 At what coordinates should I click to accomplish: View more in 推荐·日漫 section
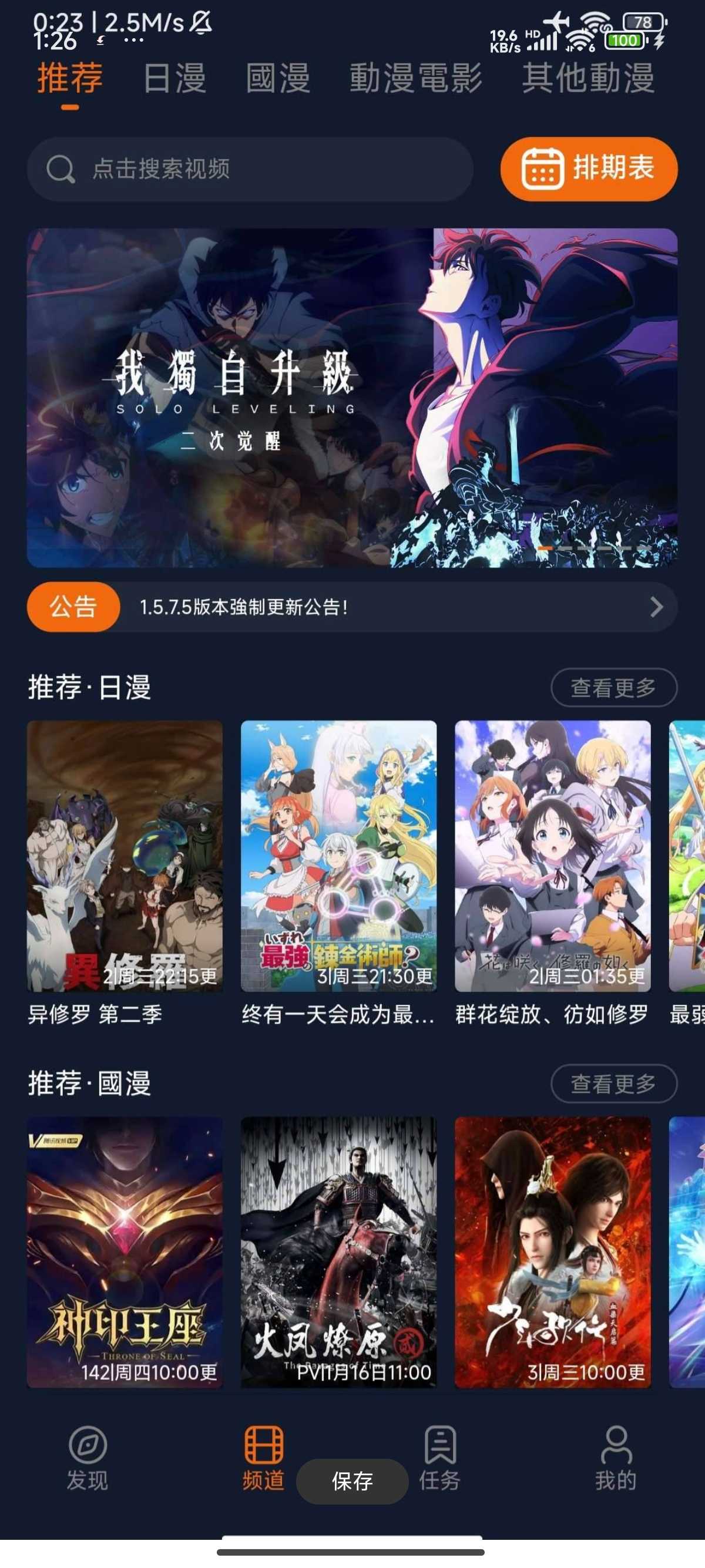pyautogui.click(x=613, y=688)
